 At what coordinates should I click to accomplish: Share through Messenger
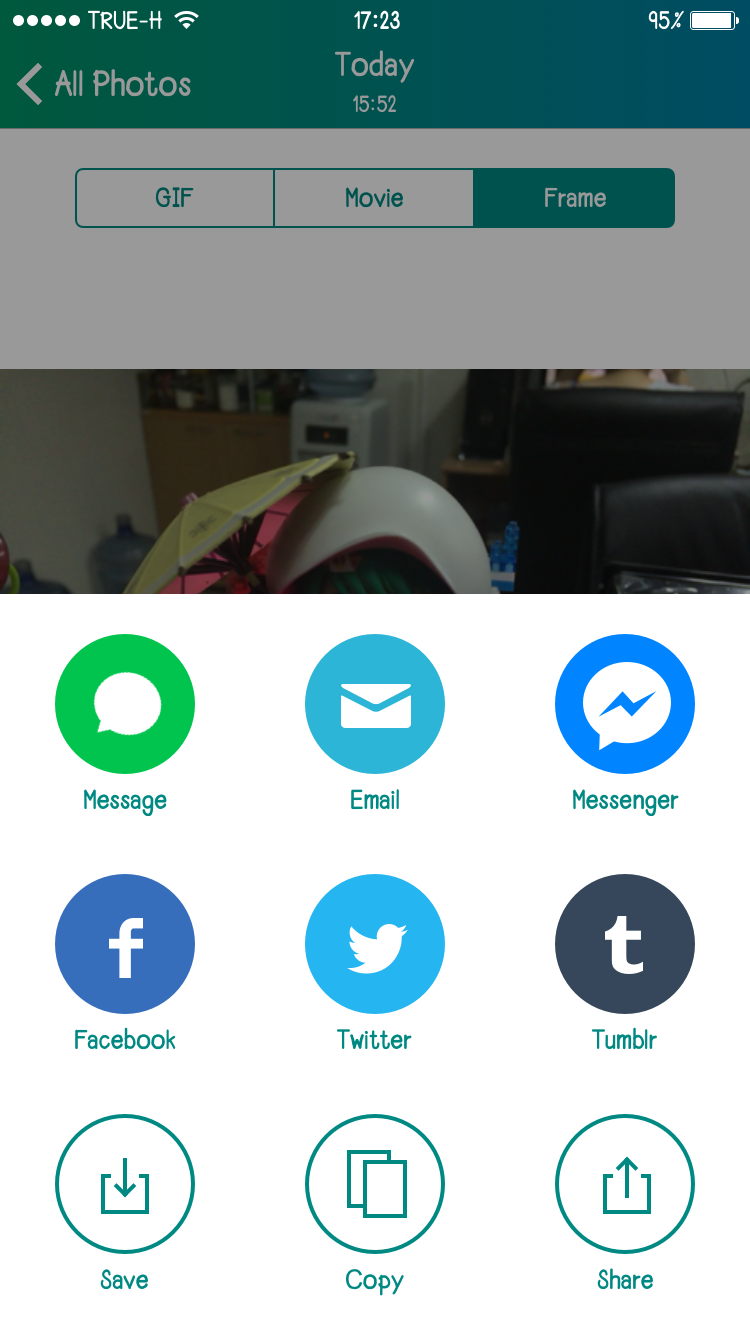point(625,704)
